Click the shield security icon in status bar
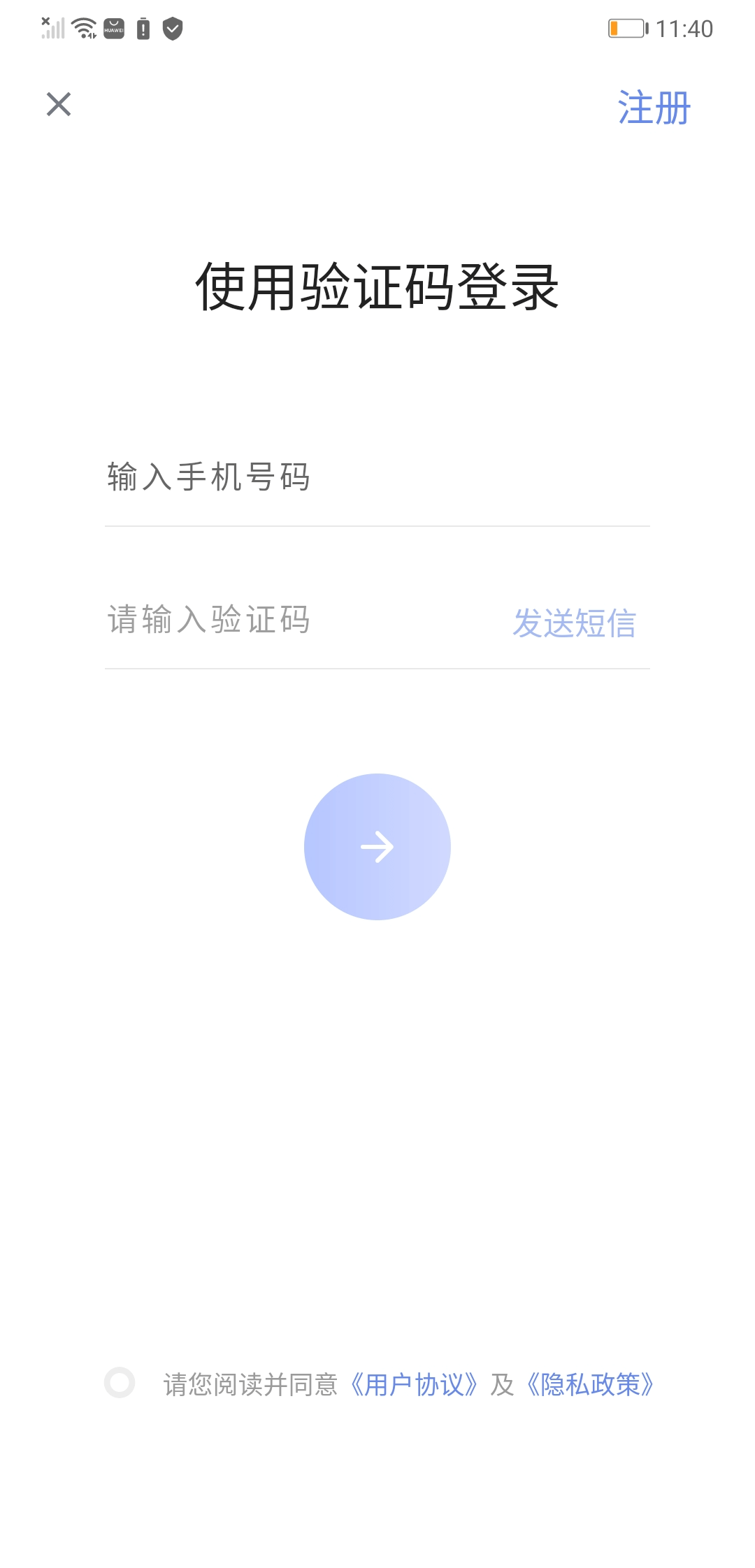This screenshot has height=1568, width=755. (172, 29)
